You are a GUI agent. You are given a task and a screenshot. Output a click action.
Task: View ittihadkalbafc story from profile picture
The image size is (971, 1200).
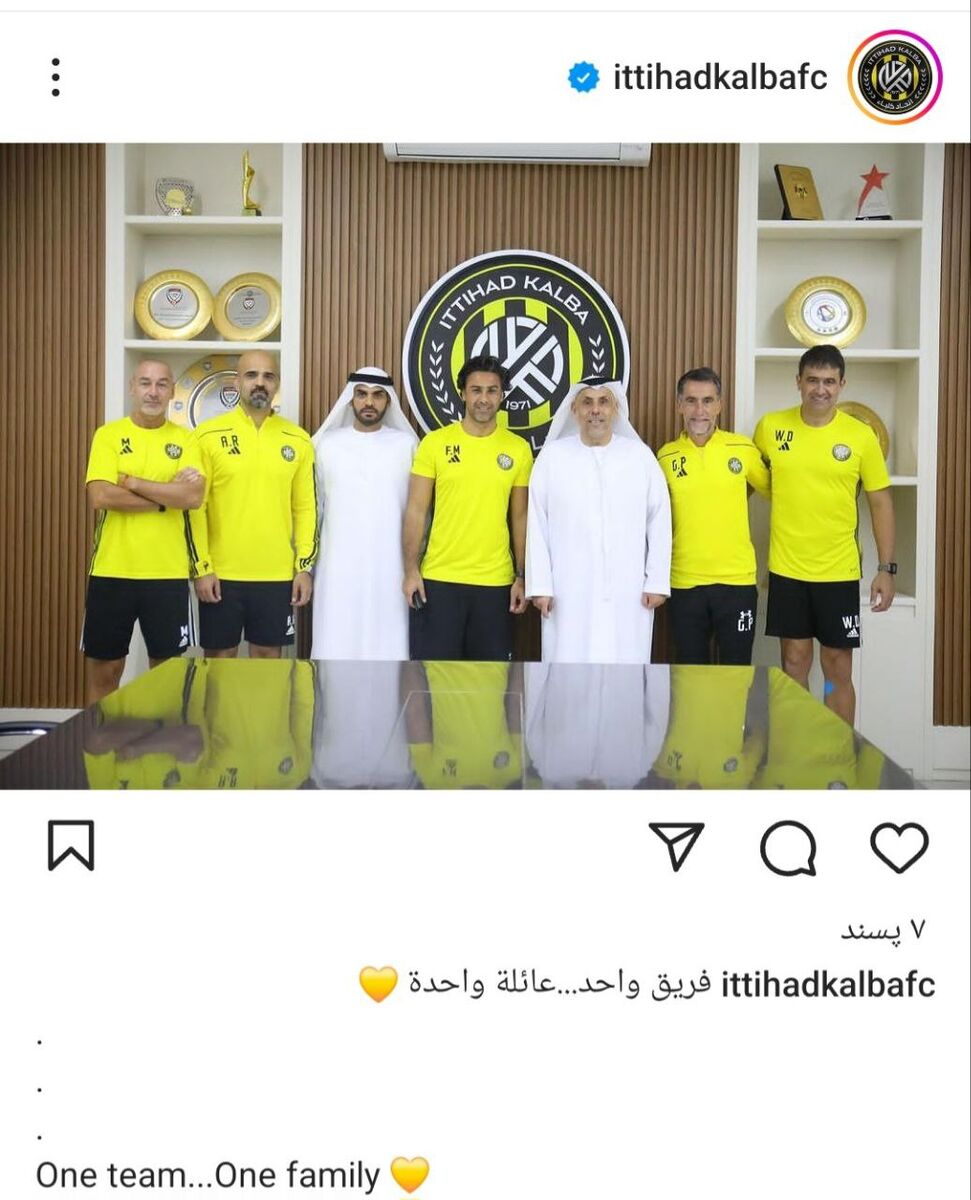tap(894, 77)
